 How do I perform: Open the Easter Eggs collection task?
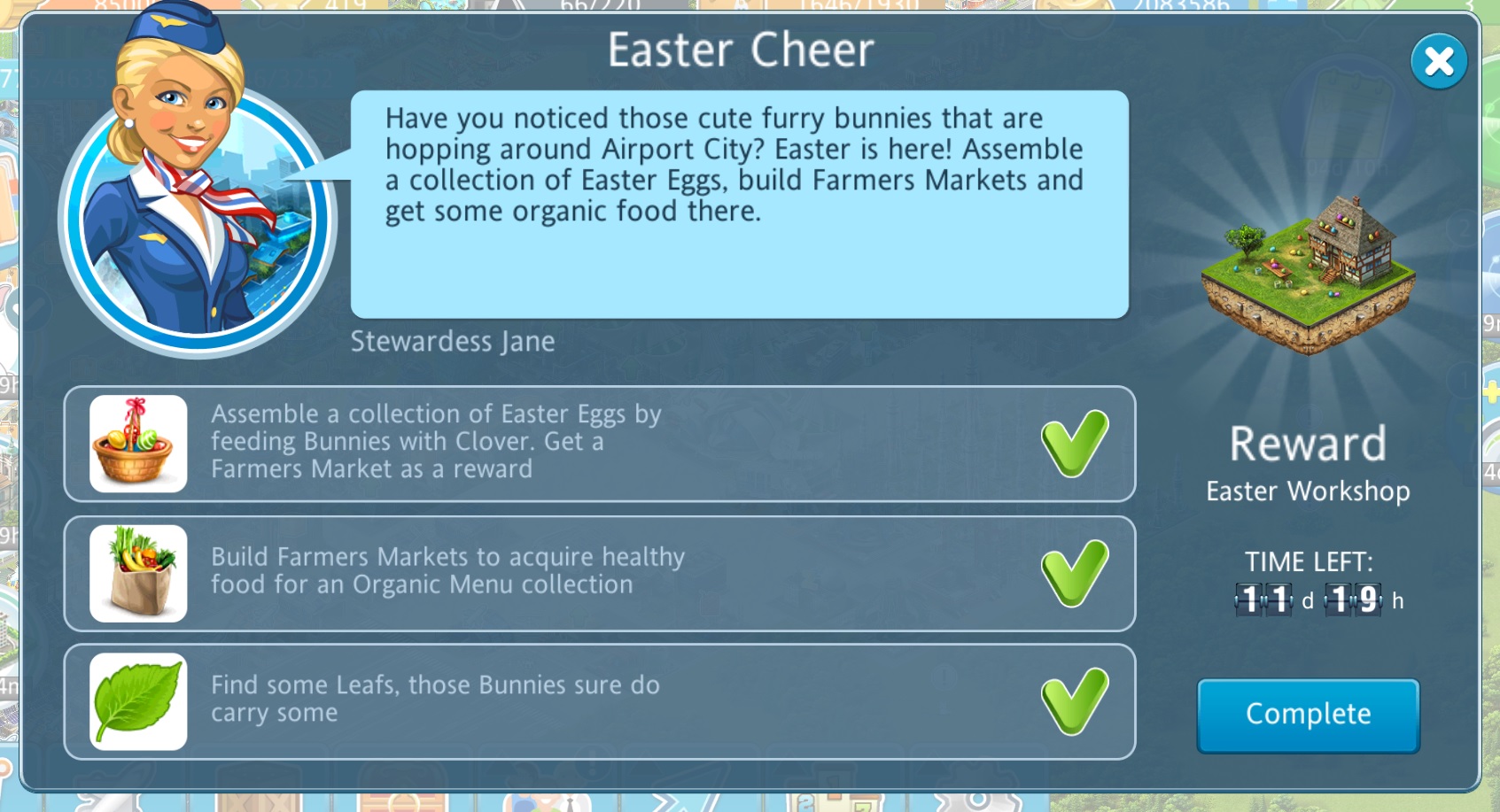(x=599, y=444)
